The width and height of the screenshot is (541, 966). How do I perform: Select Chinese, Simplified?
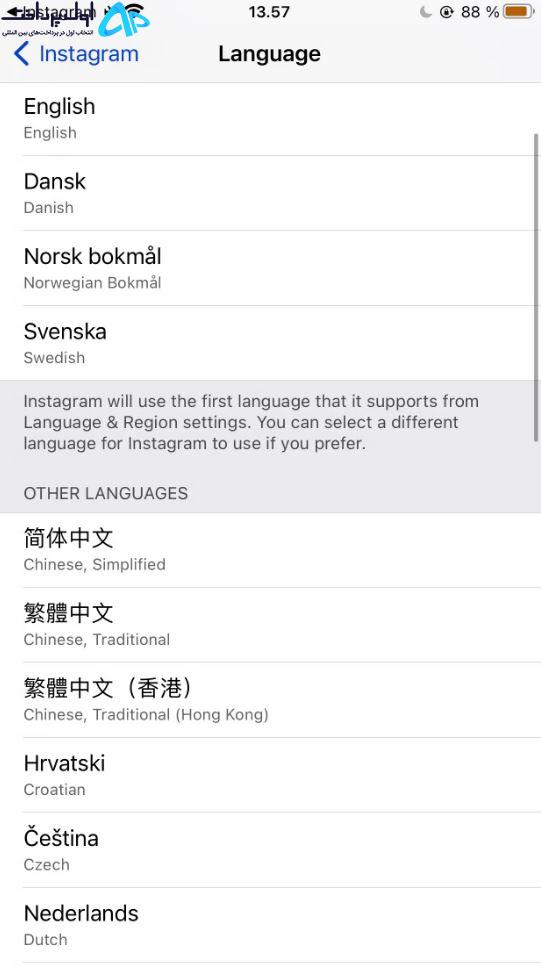coord(270,550)
